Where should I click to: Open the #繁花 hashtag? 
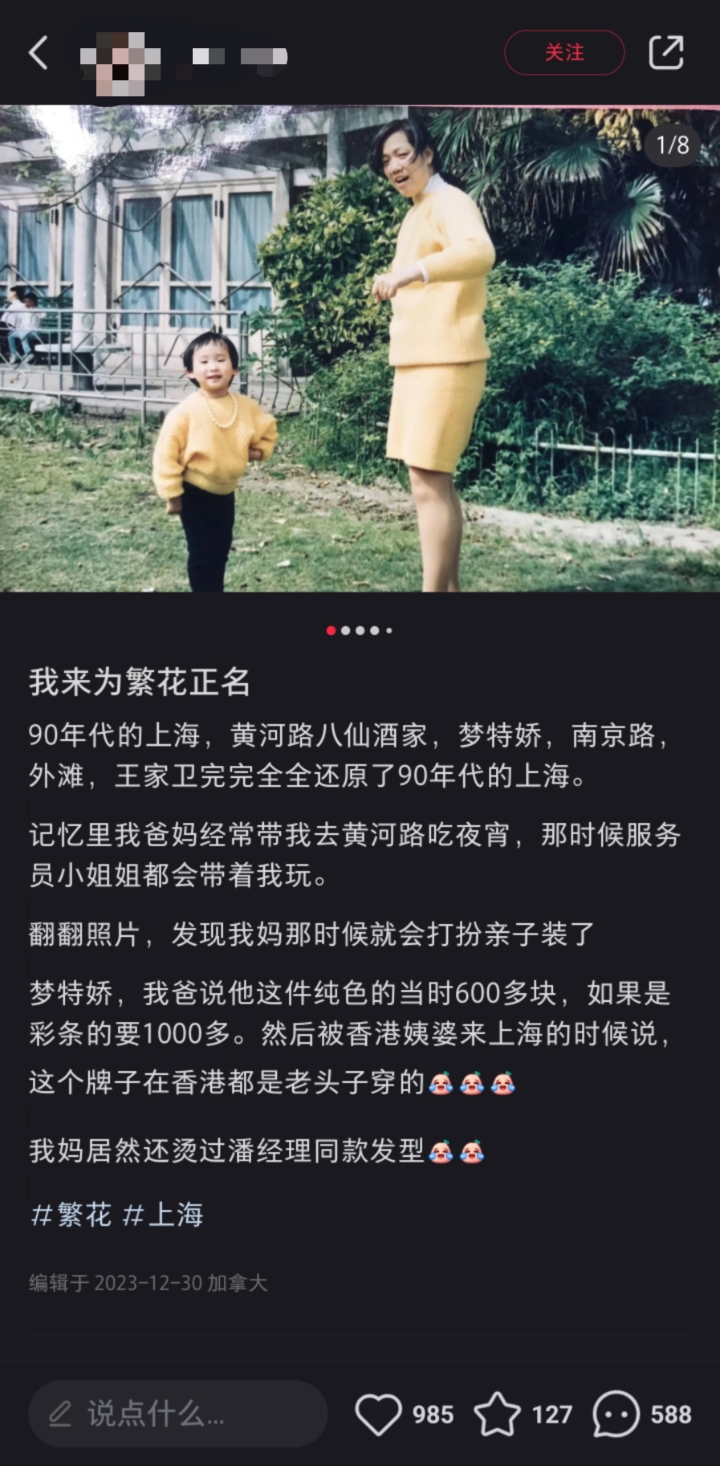[72, 1215]
